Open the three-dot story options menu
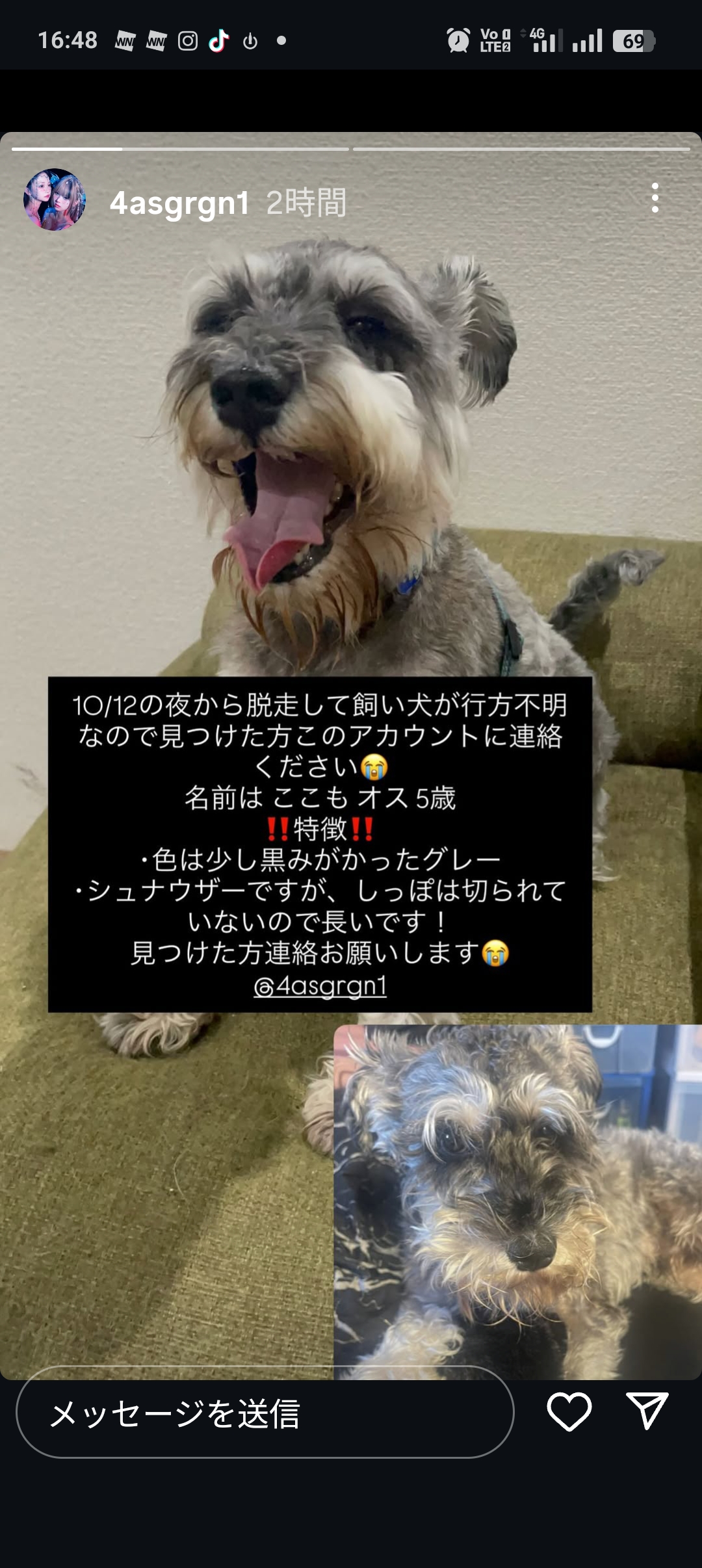This screenshot has width=702, height=1568. pyautogui.click(x=655, y=198)
